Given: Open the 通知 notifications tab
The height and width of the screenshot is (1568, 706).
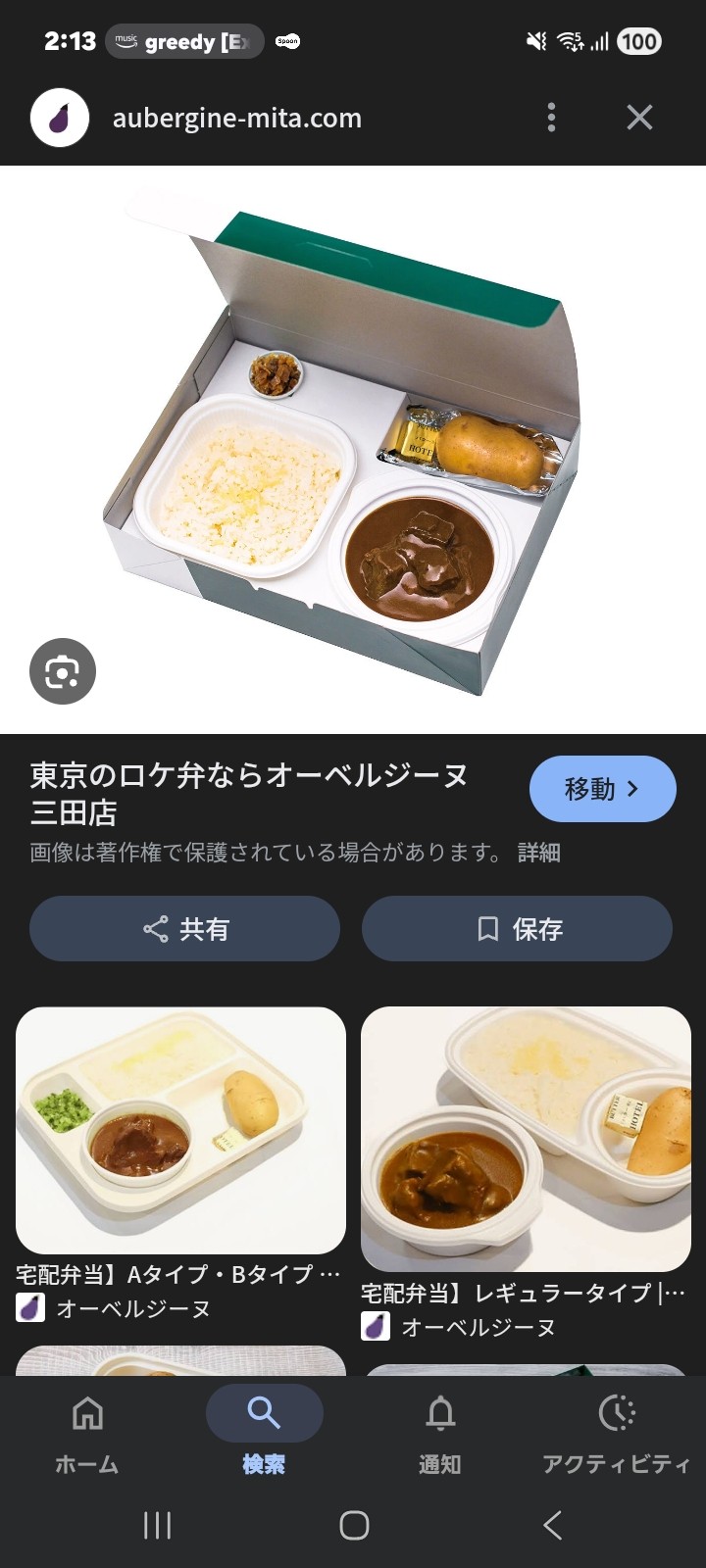Looking at the screenshot, I should tap(440, 1432).
